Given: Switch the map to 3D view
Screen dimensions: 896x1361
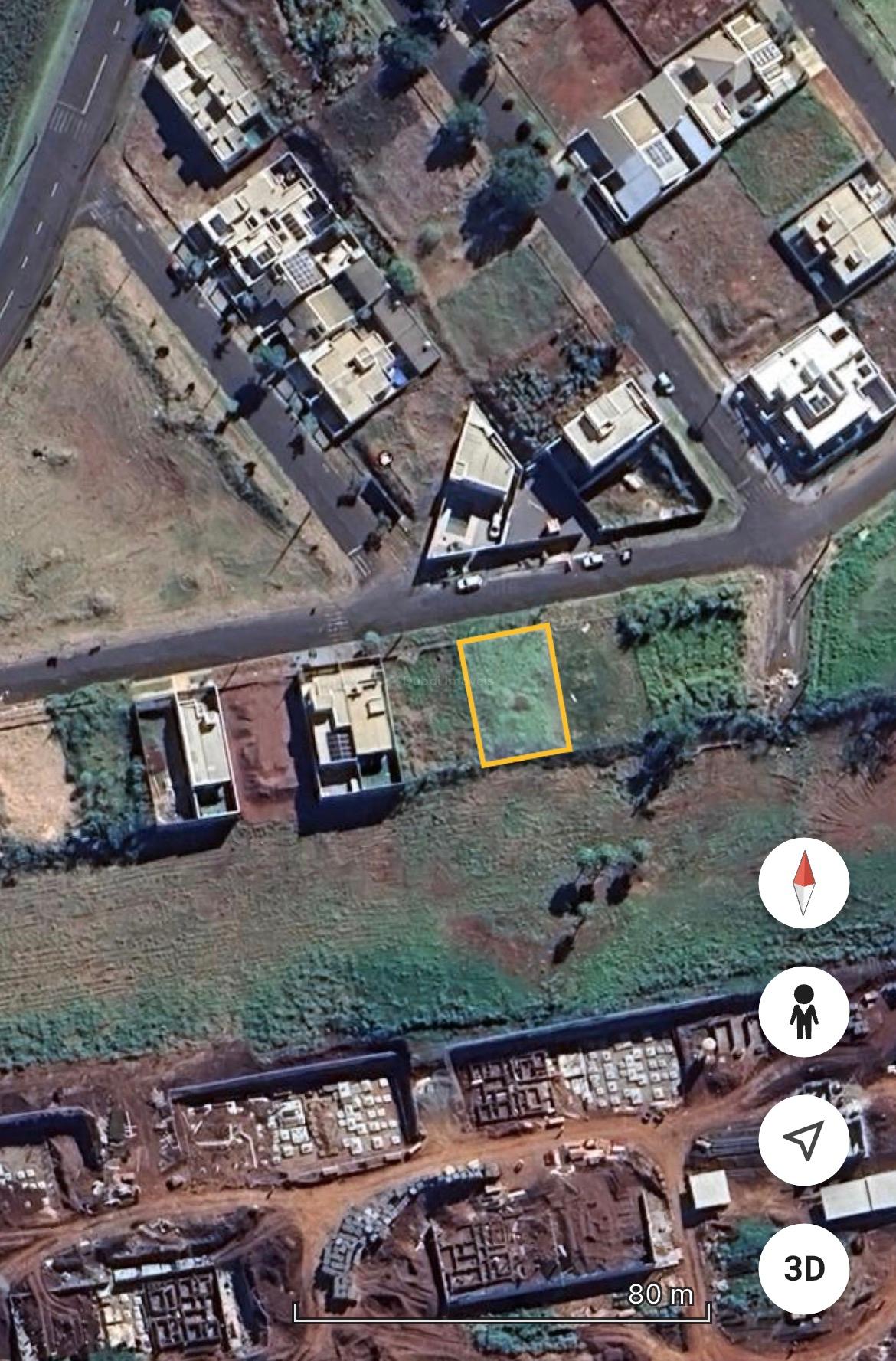Looking at the screenshot, I should coord(803,1269).
